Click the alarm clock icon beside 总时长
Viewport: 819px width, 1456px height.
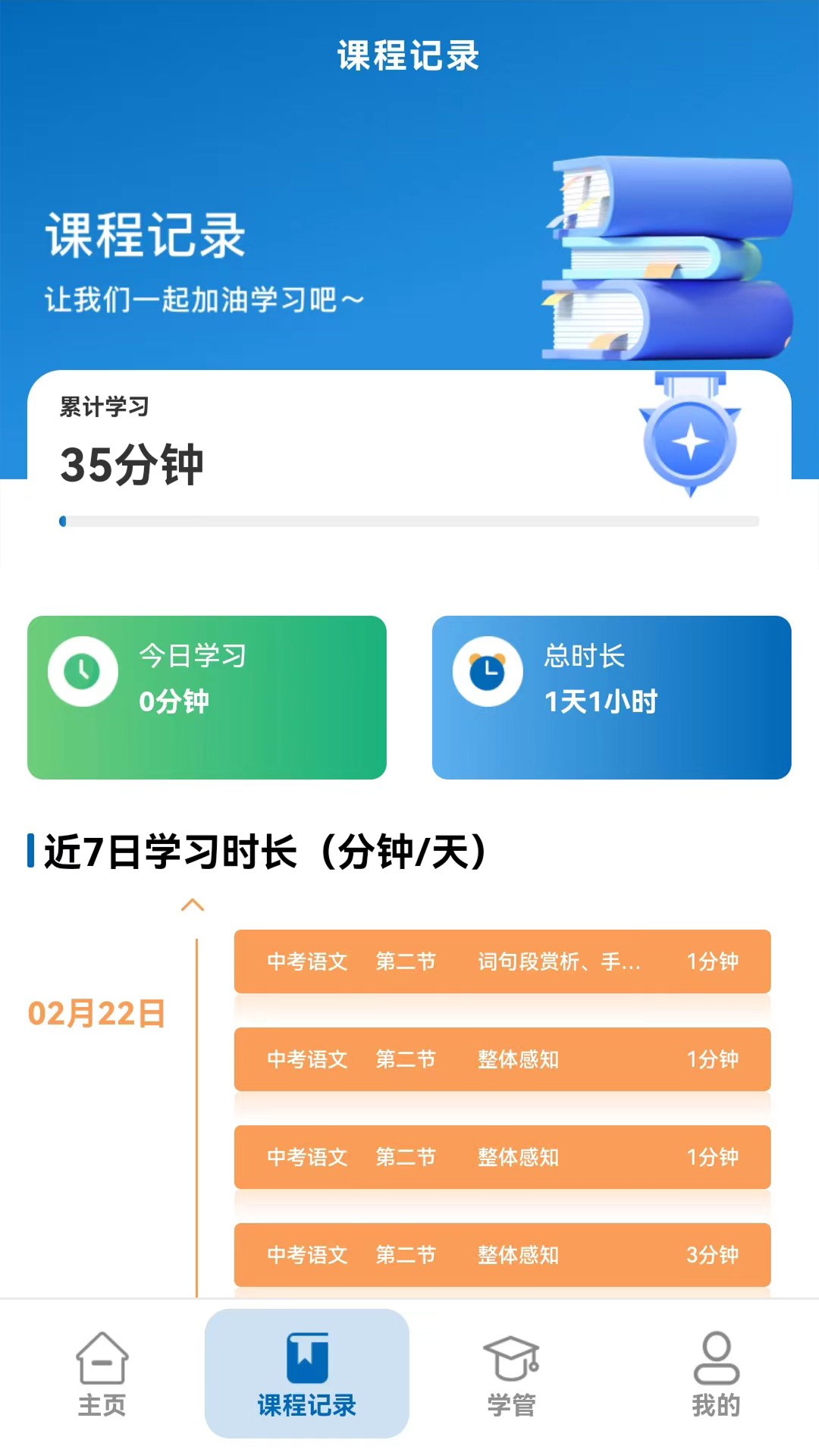[x=488, y=671]
